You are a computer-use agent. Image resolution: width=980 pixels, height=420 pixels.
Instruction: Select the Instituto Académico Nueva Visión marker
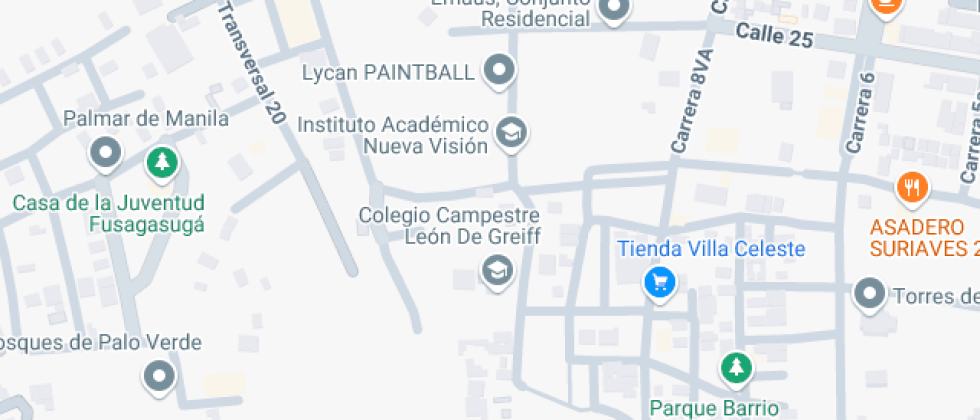click(x=512, y=132)
